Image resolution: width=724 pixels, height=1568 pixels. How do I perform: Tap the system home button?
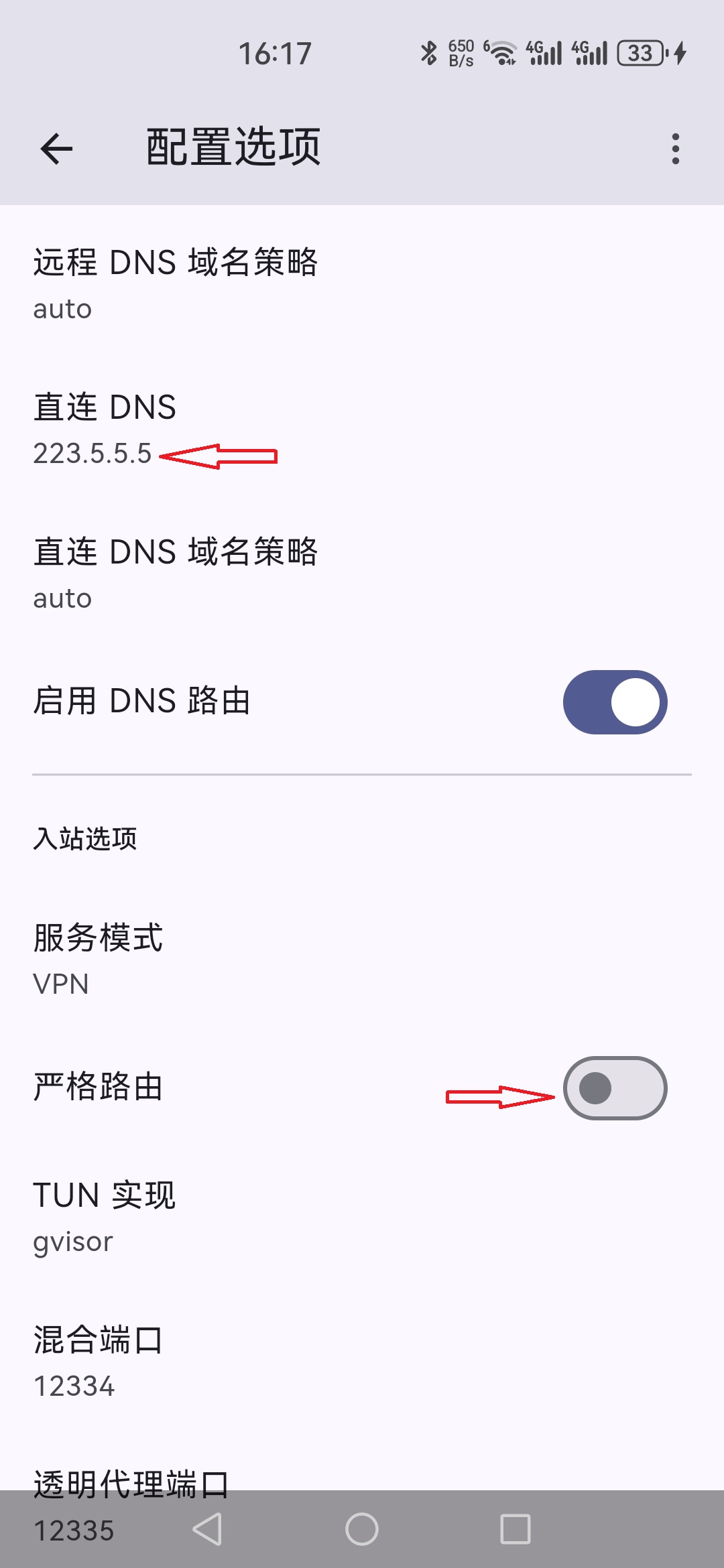tap(362, 1529)
